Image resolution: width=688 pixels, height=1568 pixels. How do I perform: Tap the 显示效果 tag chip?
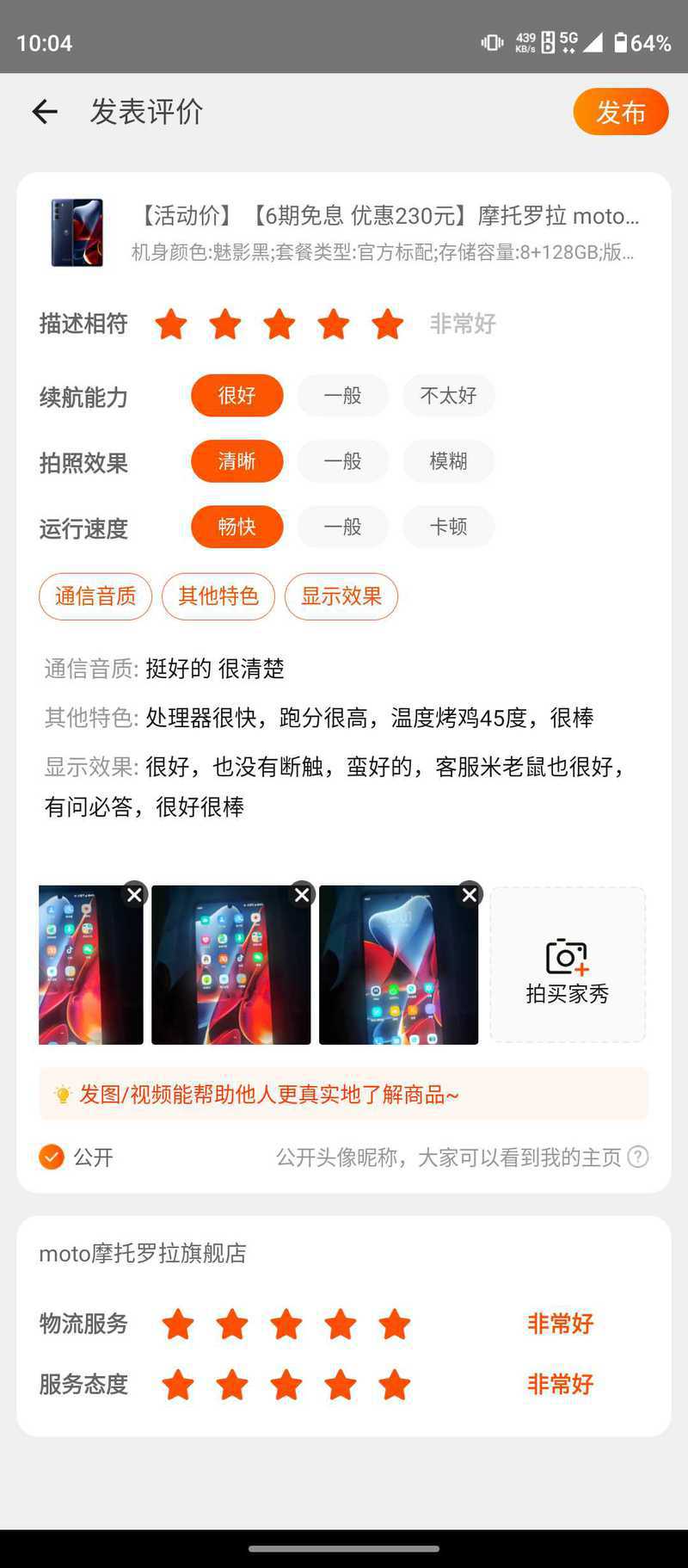point(341,596)
